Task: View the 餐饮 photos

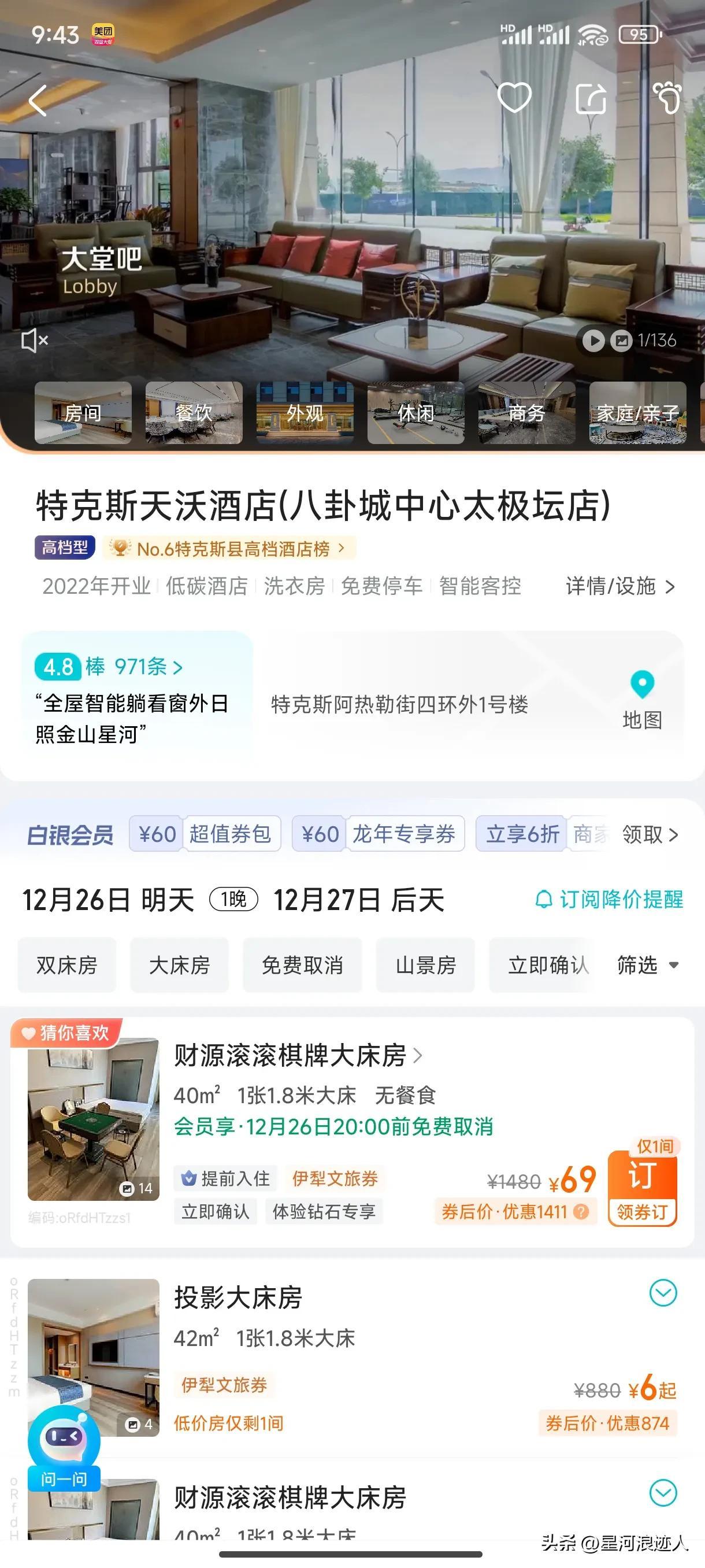Action: [x=194, y=413]
